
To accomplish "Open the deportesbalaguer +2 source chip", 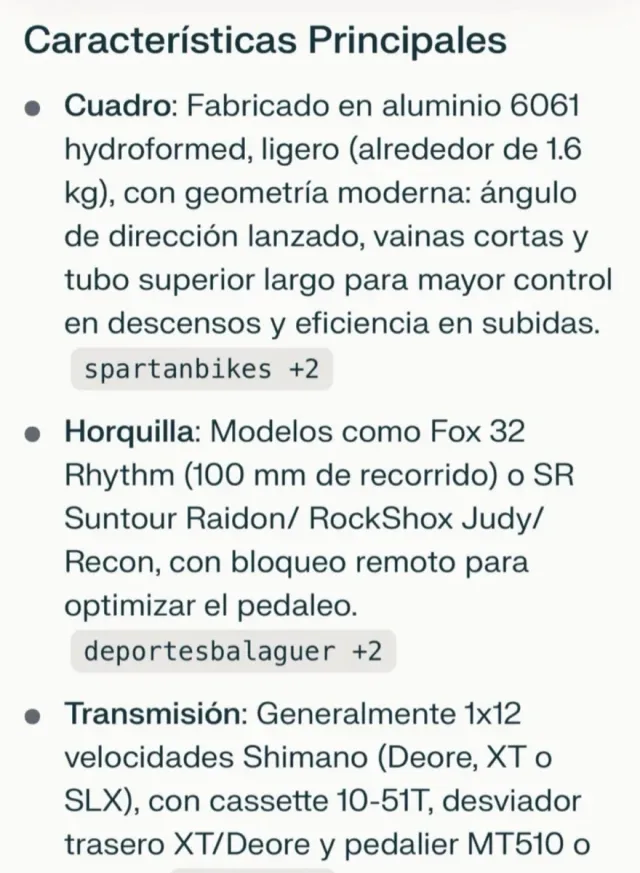I will [233, 652].
